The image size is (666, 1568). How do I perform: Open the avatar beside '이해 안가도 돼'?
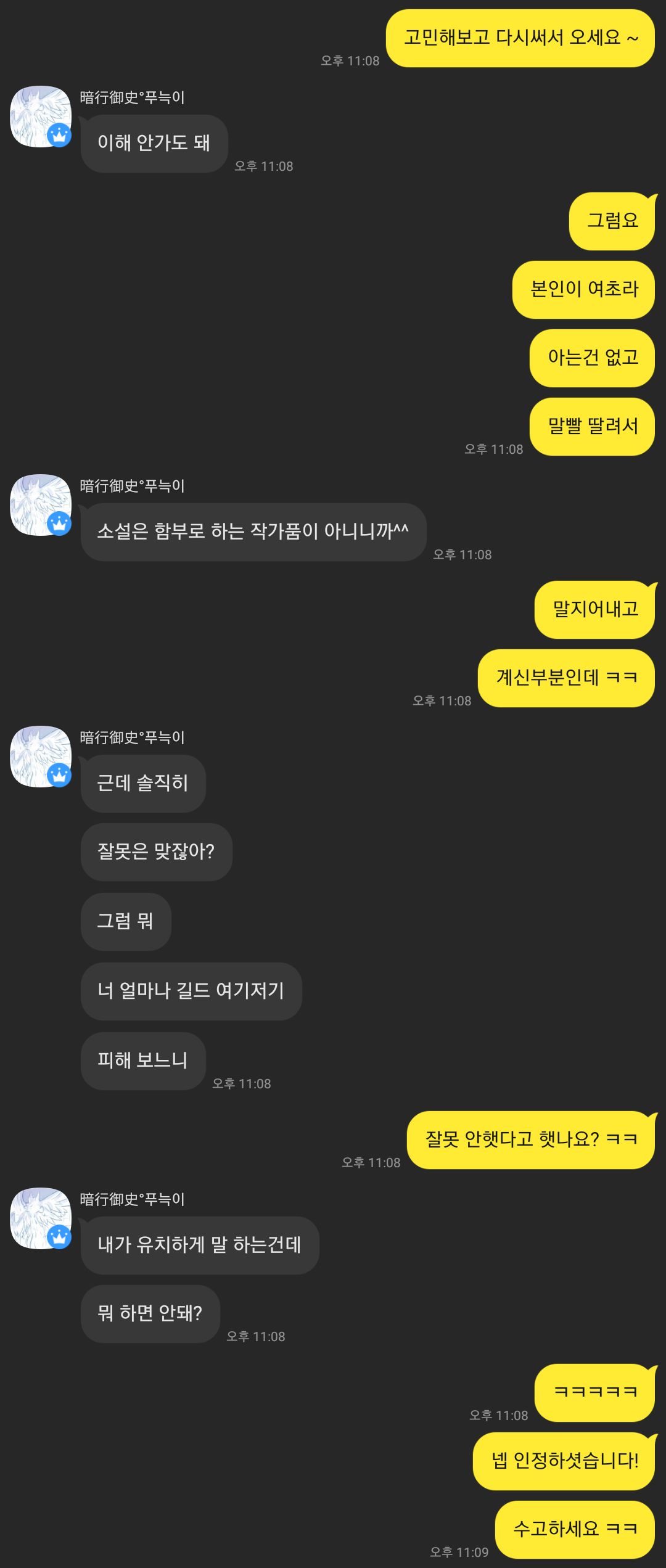click(x=40, y=117)
